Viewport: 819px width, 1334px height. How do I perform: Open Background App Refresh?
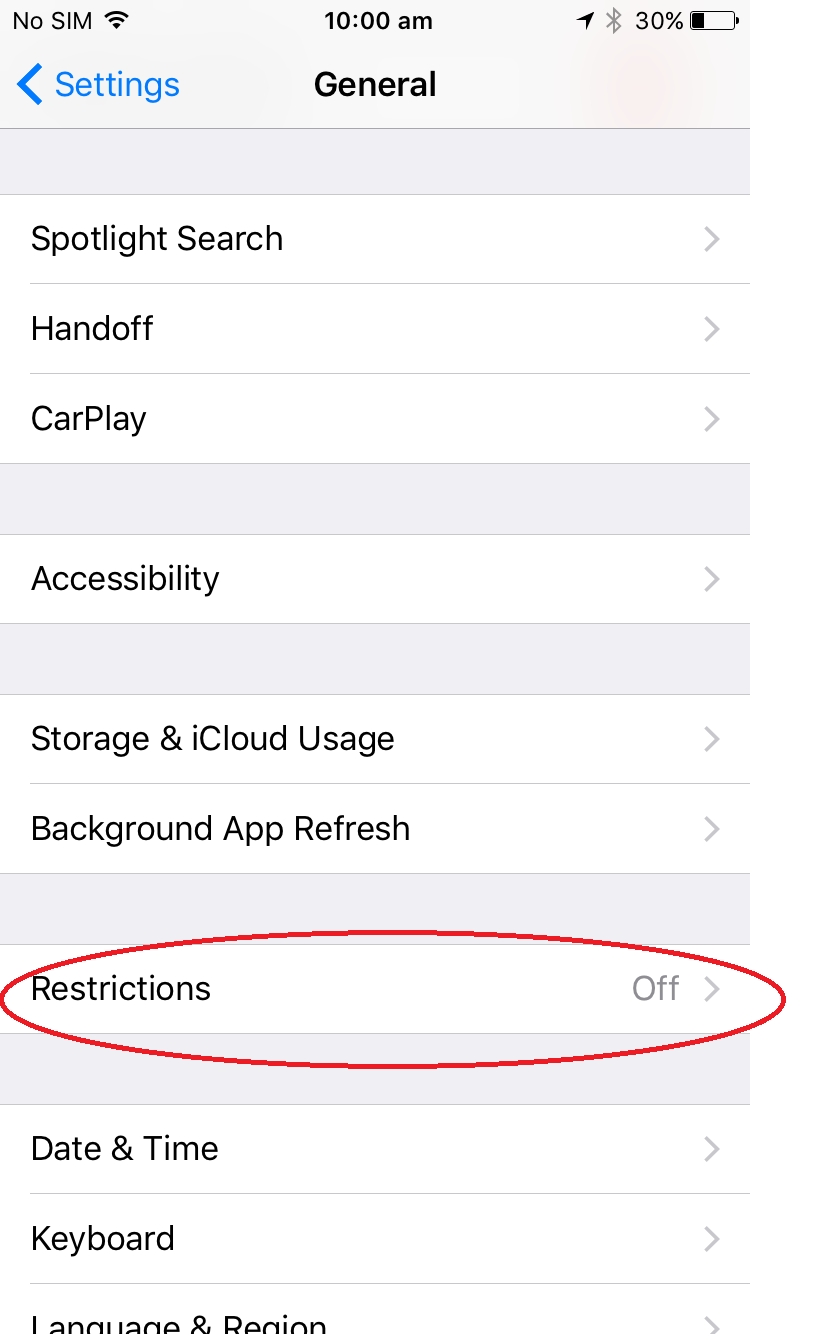click(375, 829)
